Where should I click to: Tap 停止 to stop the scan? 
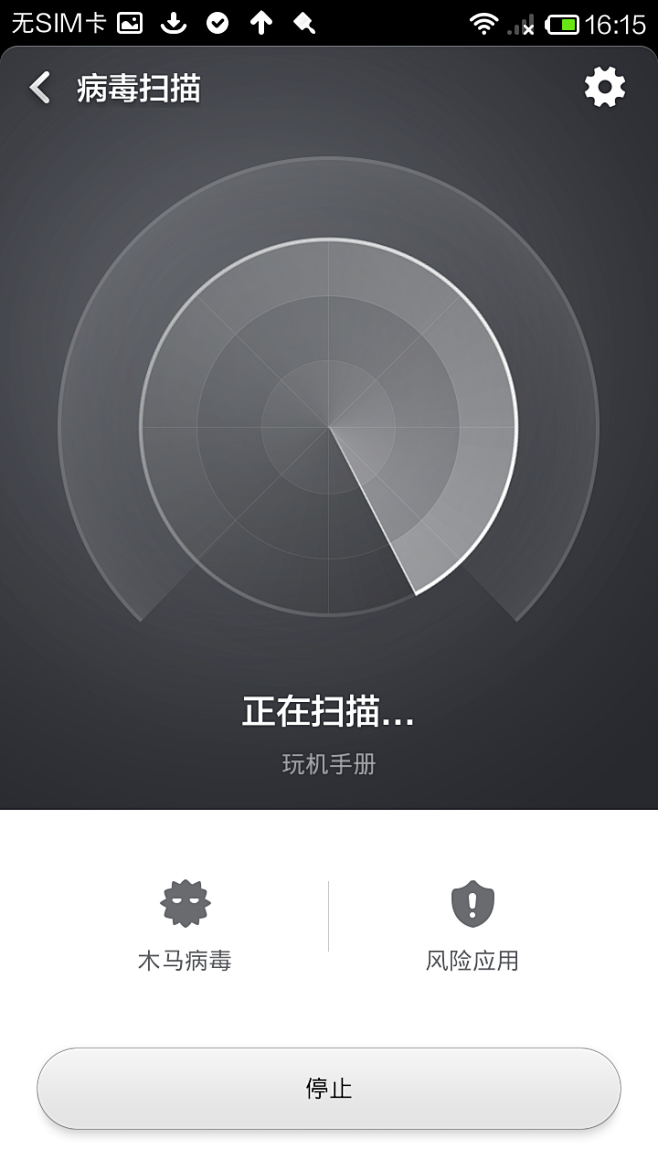coord(329,1088)
